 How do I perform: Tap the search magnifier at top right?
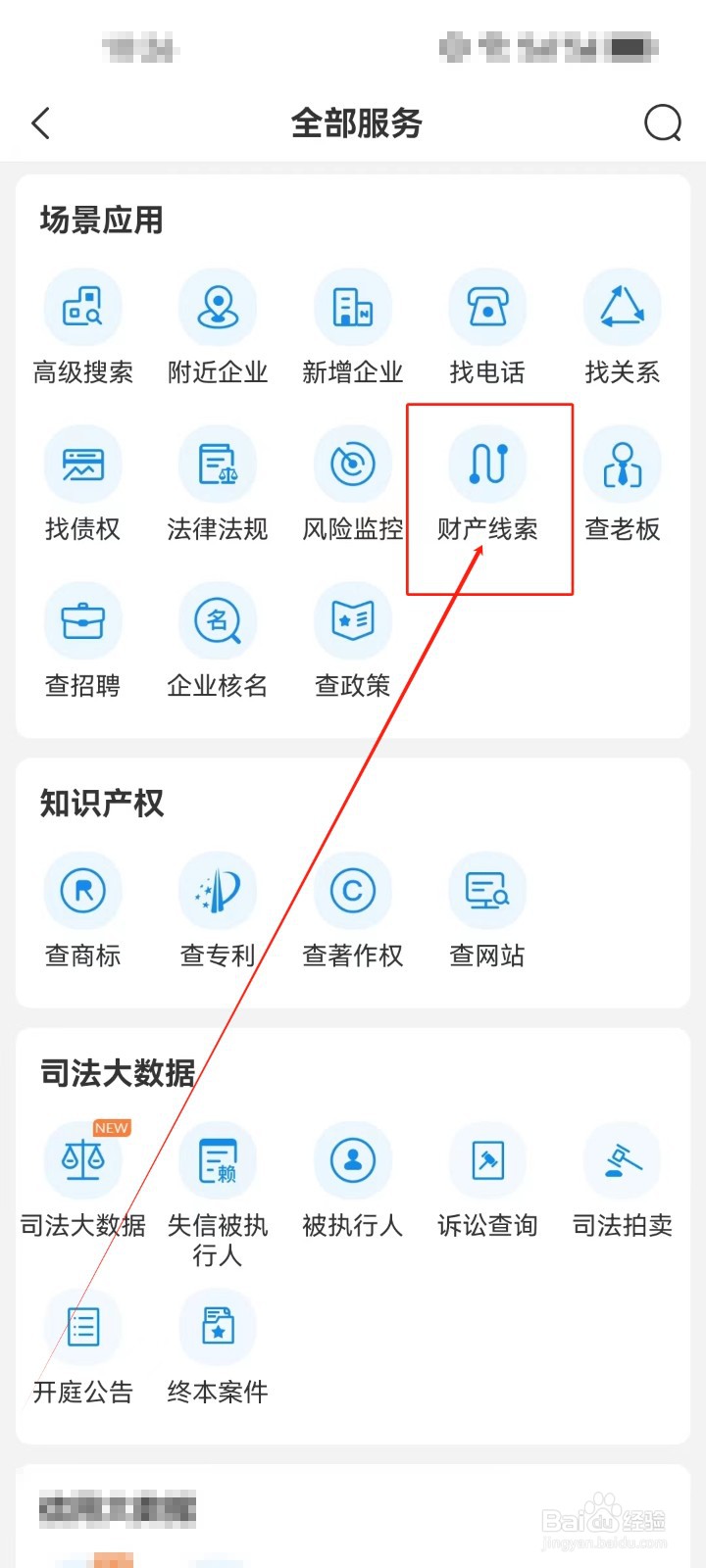(x=663, y=123)
